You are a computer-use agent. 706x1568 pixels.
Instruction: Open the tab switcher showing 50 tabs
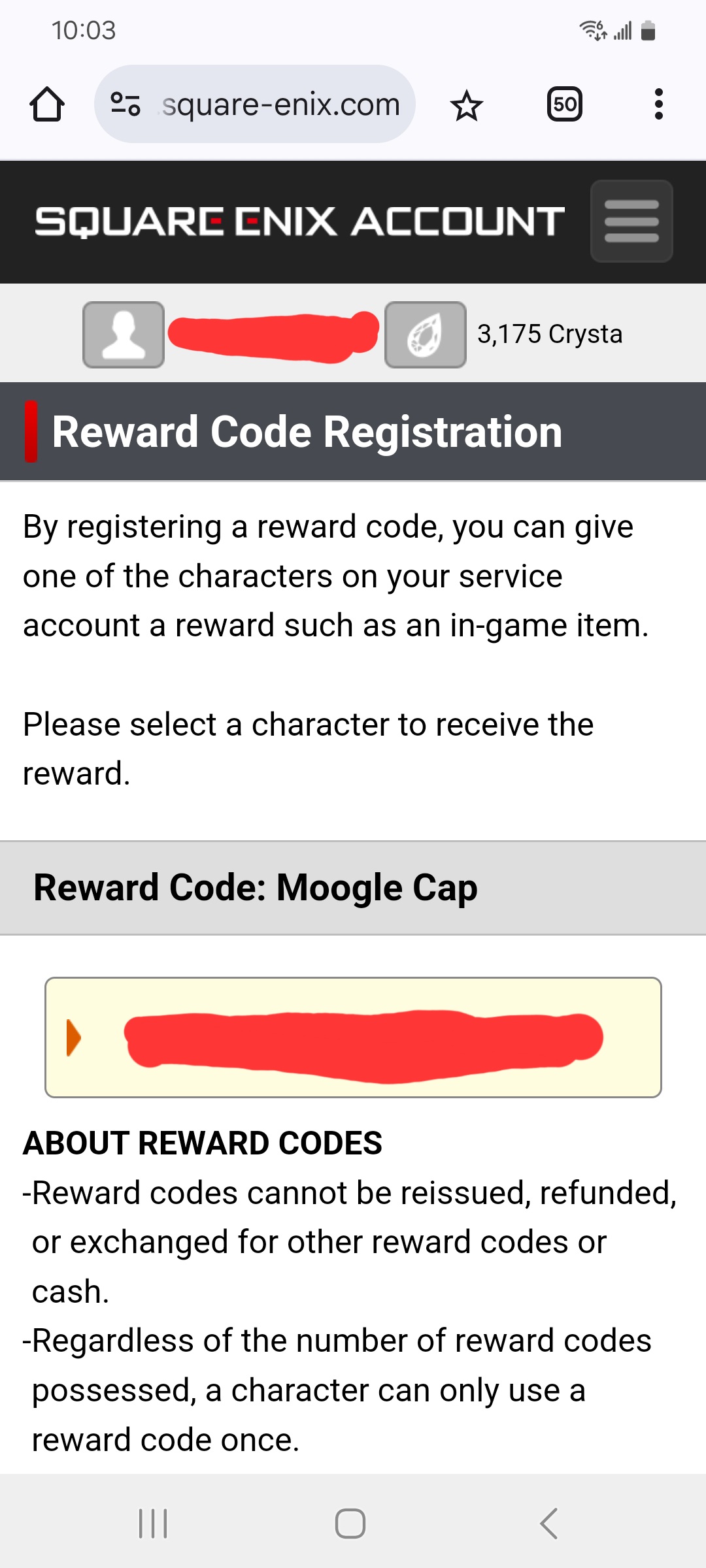565,105
